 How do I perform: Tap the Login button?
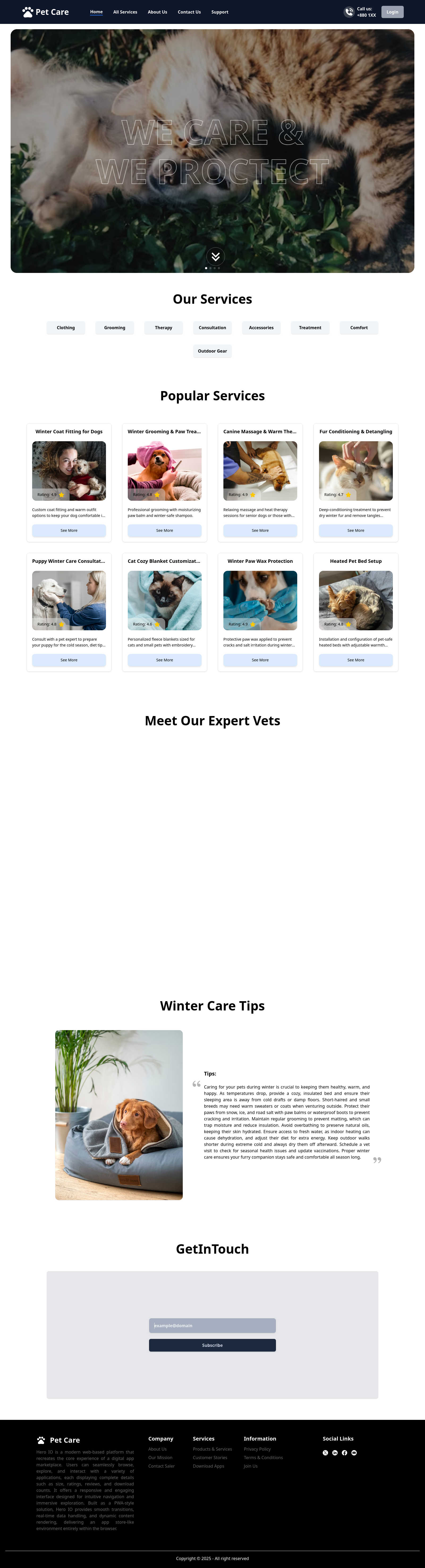392,12
